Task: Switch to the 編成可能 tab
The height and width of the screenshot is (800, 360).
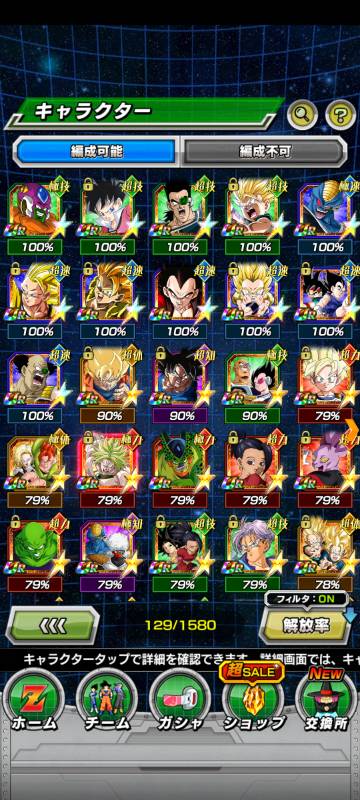Action: (96, 151)
